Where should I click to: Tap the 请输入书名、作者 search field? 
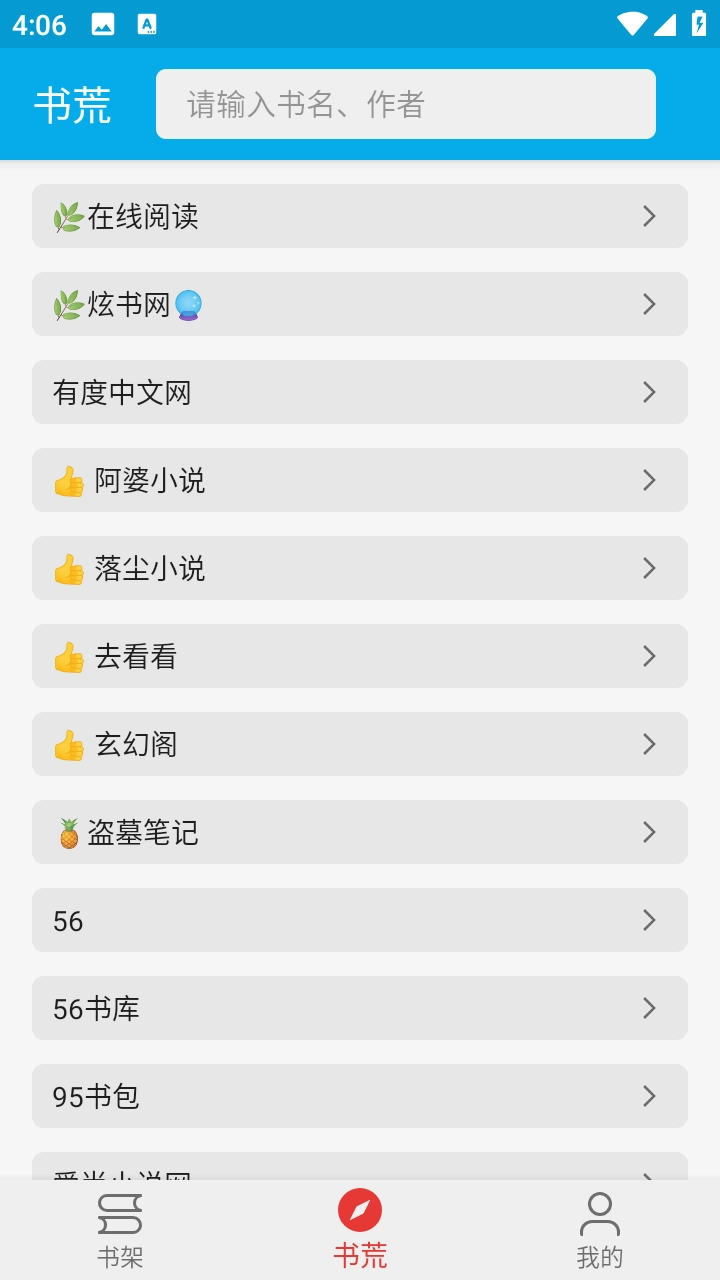coord(405,103)
